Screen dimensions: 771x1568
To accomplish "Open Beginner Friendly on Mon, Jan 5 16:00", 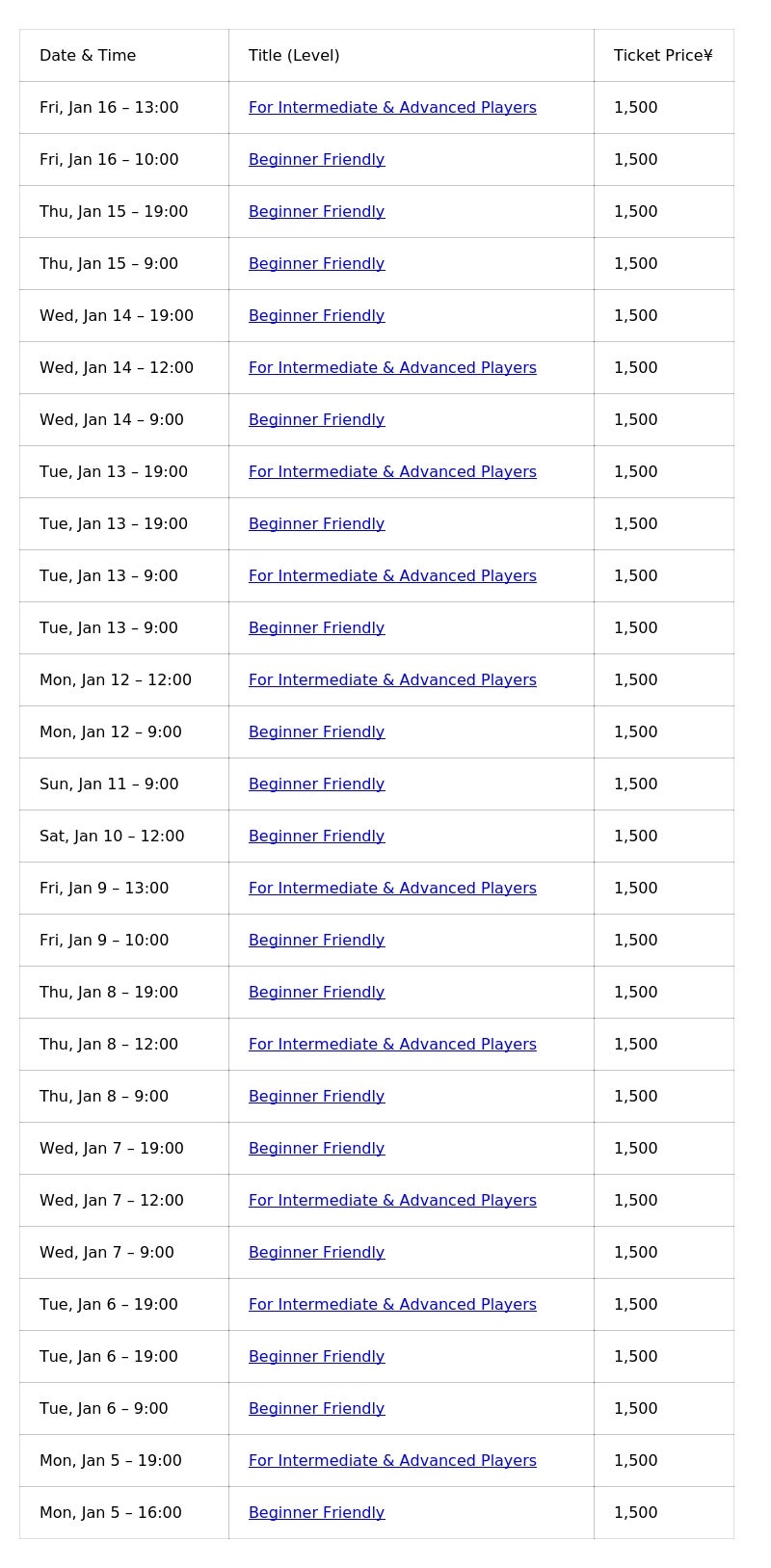I will click(316, 1513).
